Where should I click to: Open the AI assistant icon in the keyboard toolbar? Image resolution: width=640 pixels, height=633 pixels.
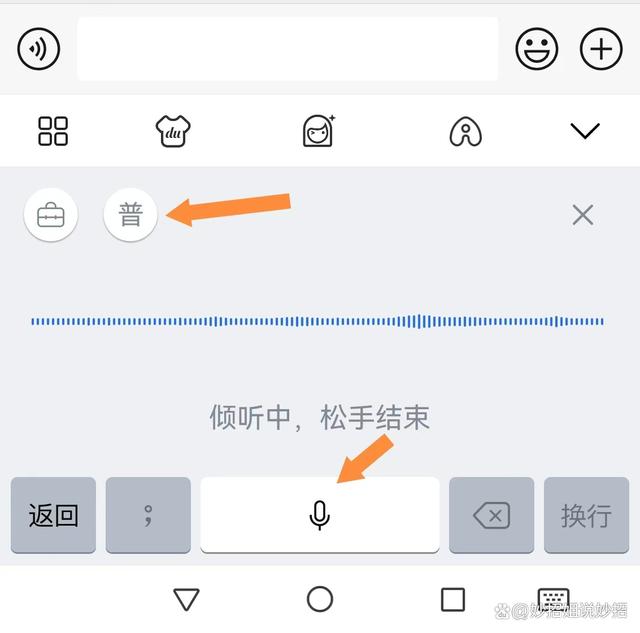pyautogui.click(x=465, y=131)
